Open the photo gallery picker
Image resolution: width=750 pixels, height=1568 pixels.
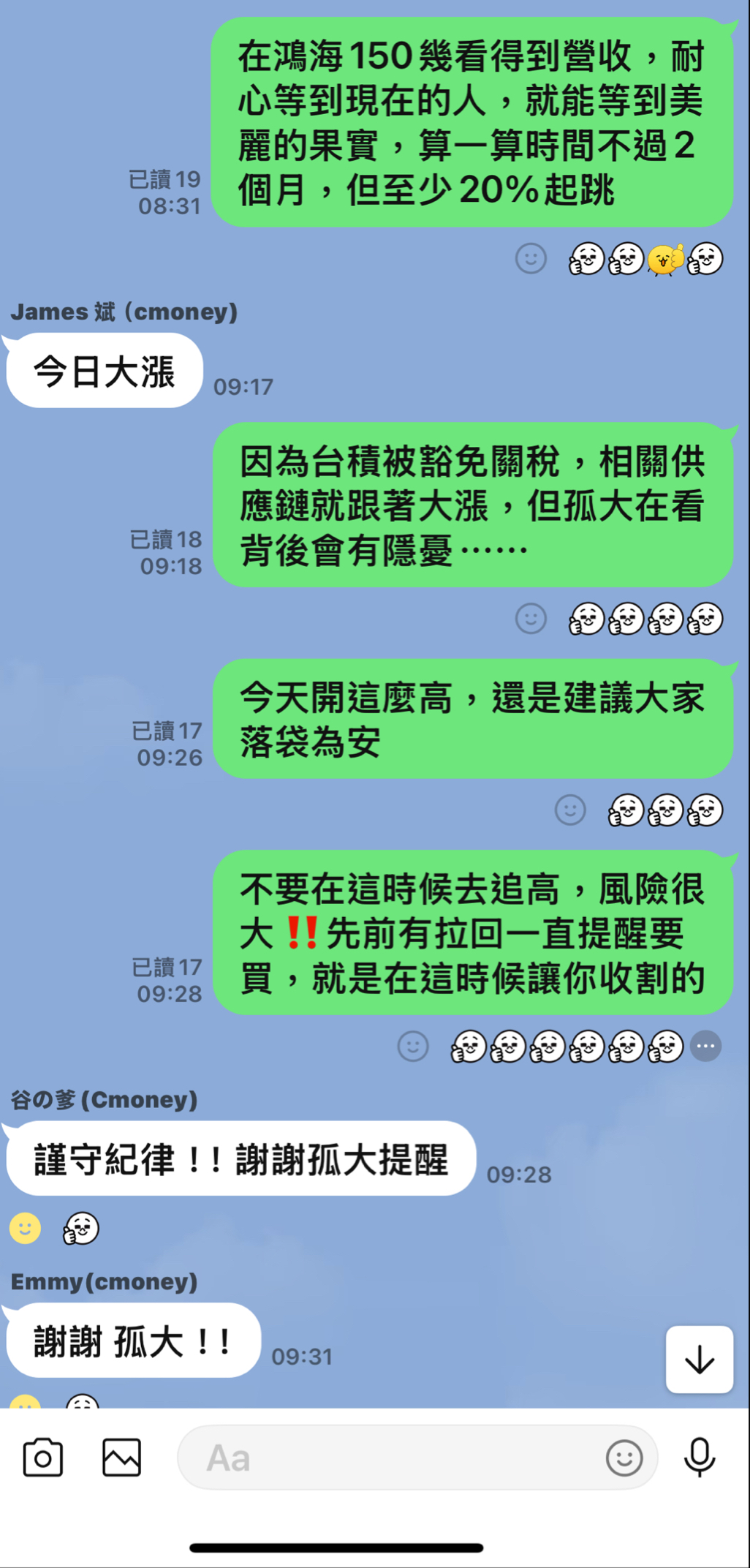click(x=121, y=1458)
